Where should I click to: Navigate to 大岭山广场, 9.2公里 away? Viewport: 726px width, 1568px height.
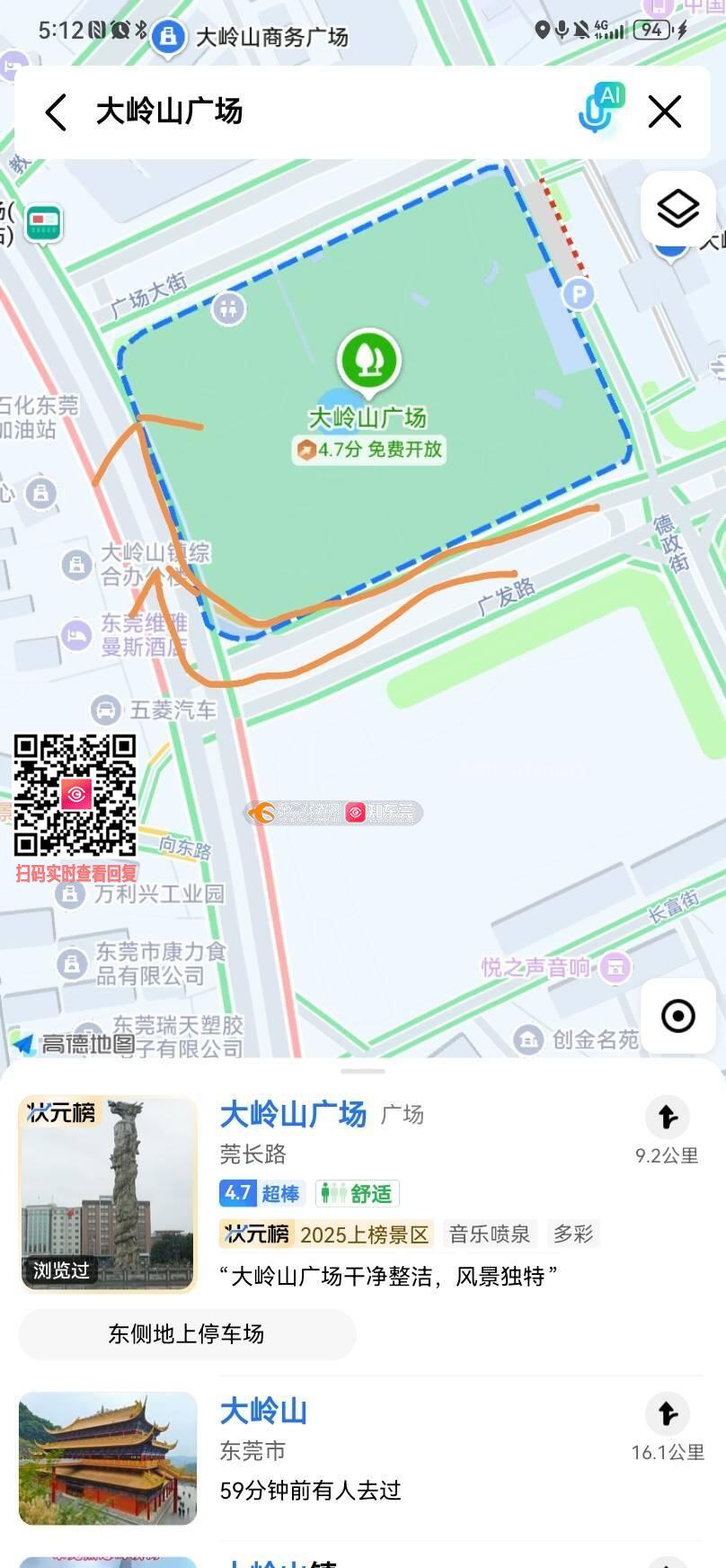pos(667,1118)
